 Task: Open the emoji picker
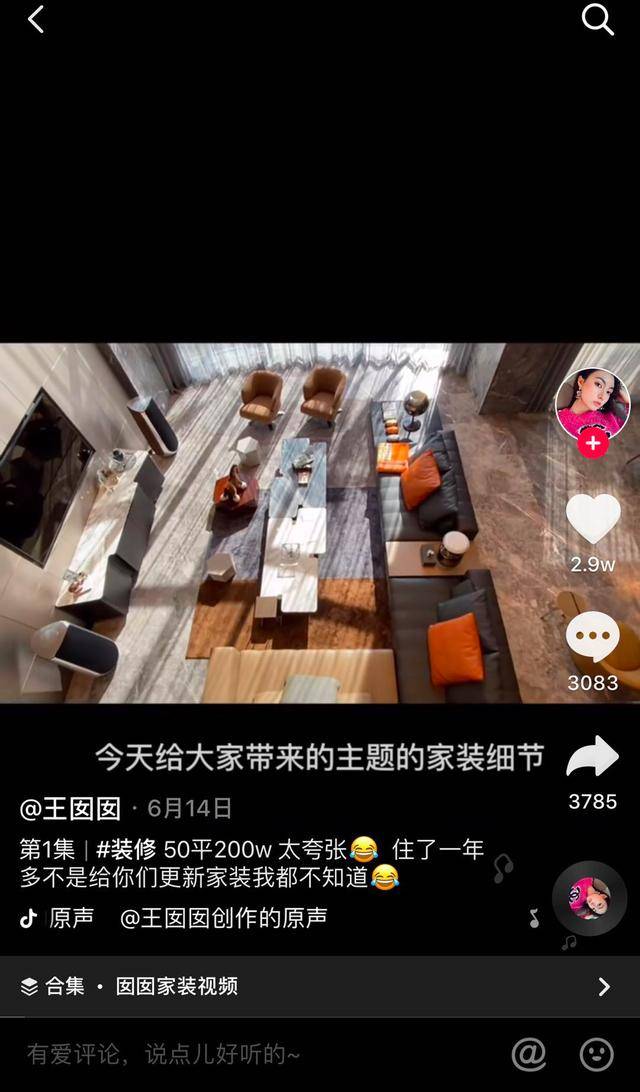[597, 1054]
